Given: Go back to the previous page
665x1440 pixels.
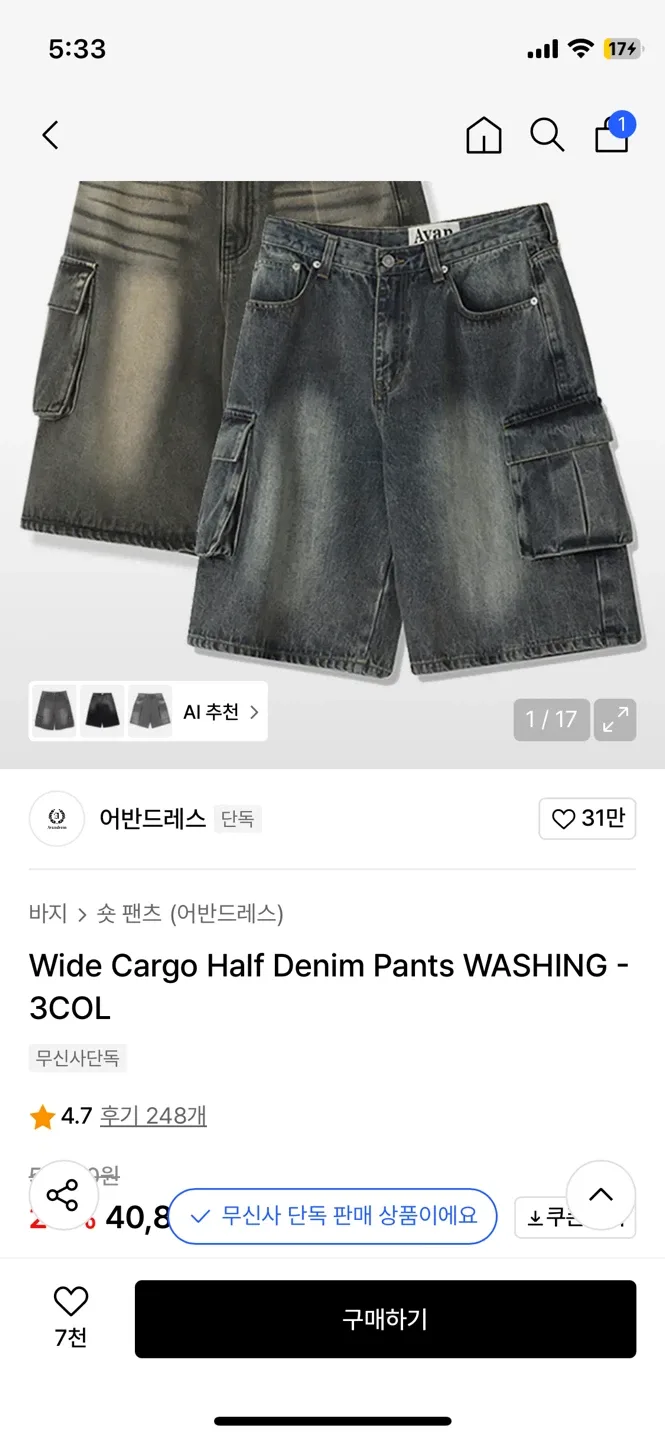Looking at the screenshot, I should click(x=50, y=135).
